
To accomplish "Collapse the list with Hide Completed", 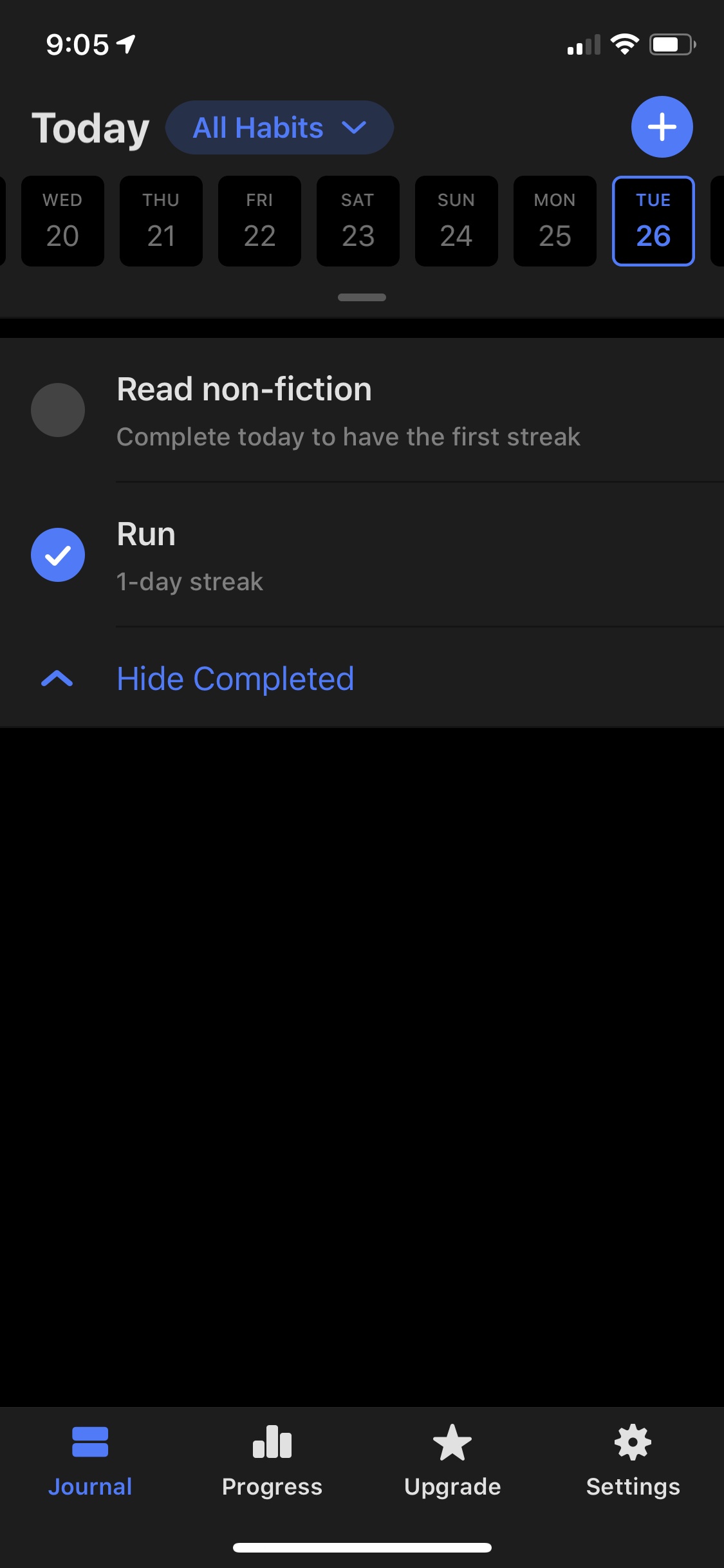I will point(235,679).
